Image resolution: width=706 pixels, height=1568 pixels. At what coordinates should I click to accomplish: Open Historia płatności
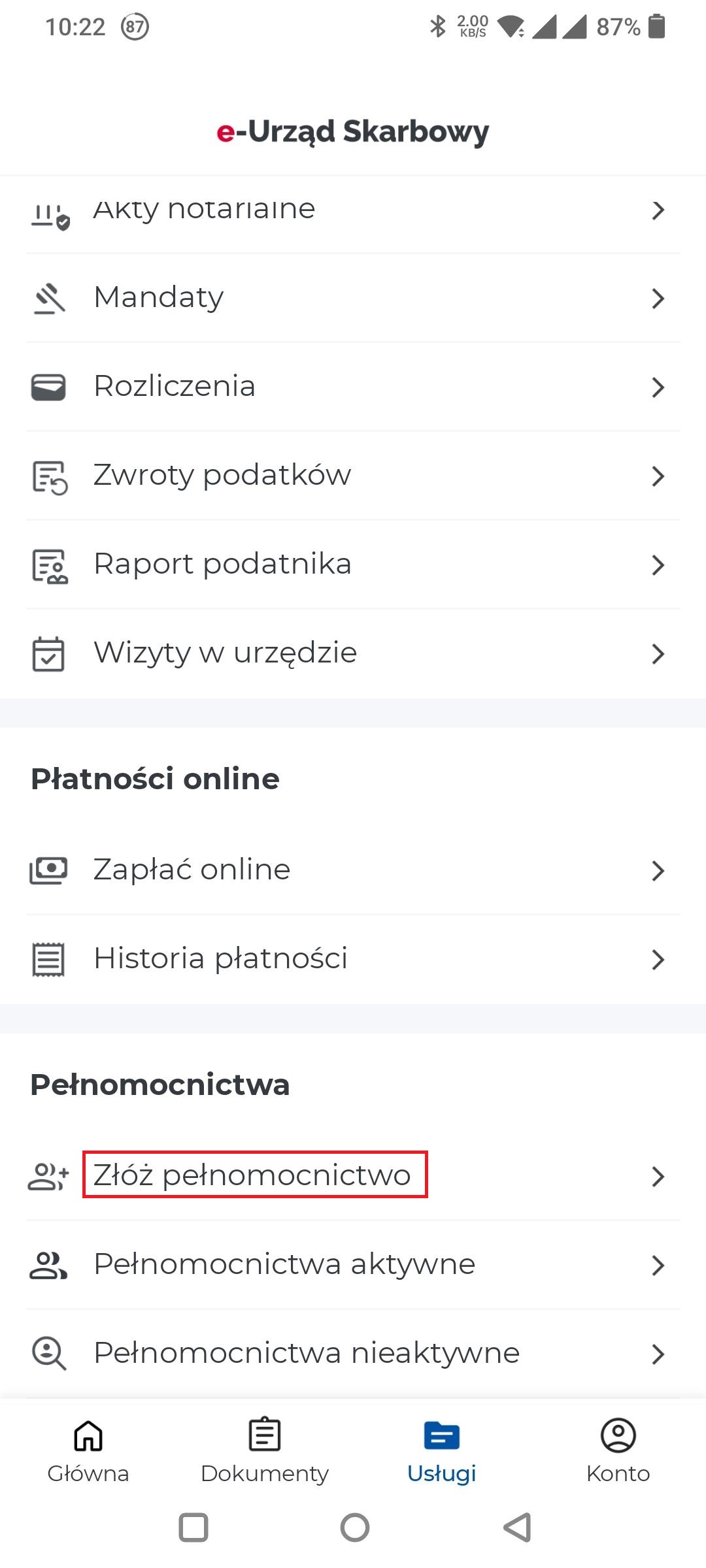click(x=353, y=959)
